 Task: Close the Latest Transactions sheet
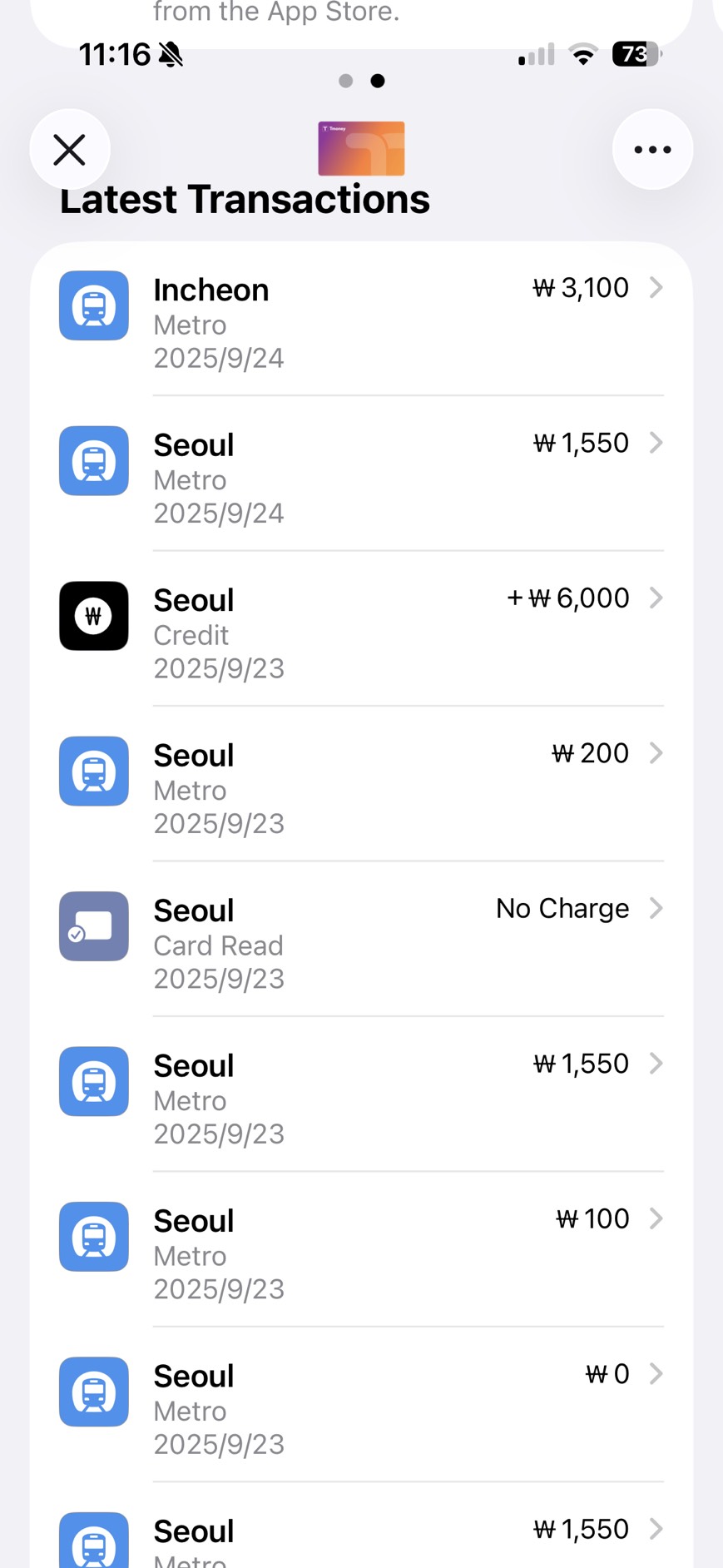pos(70,150)
